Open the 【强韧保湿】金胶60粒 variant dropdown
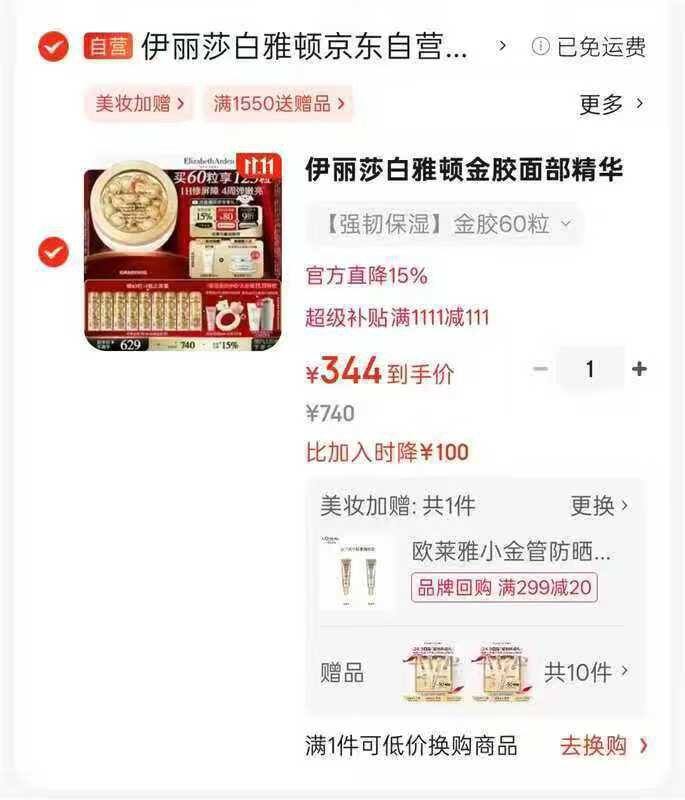The image size is (685, 800). pyautogui.click(x=443, y=224)
